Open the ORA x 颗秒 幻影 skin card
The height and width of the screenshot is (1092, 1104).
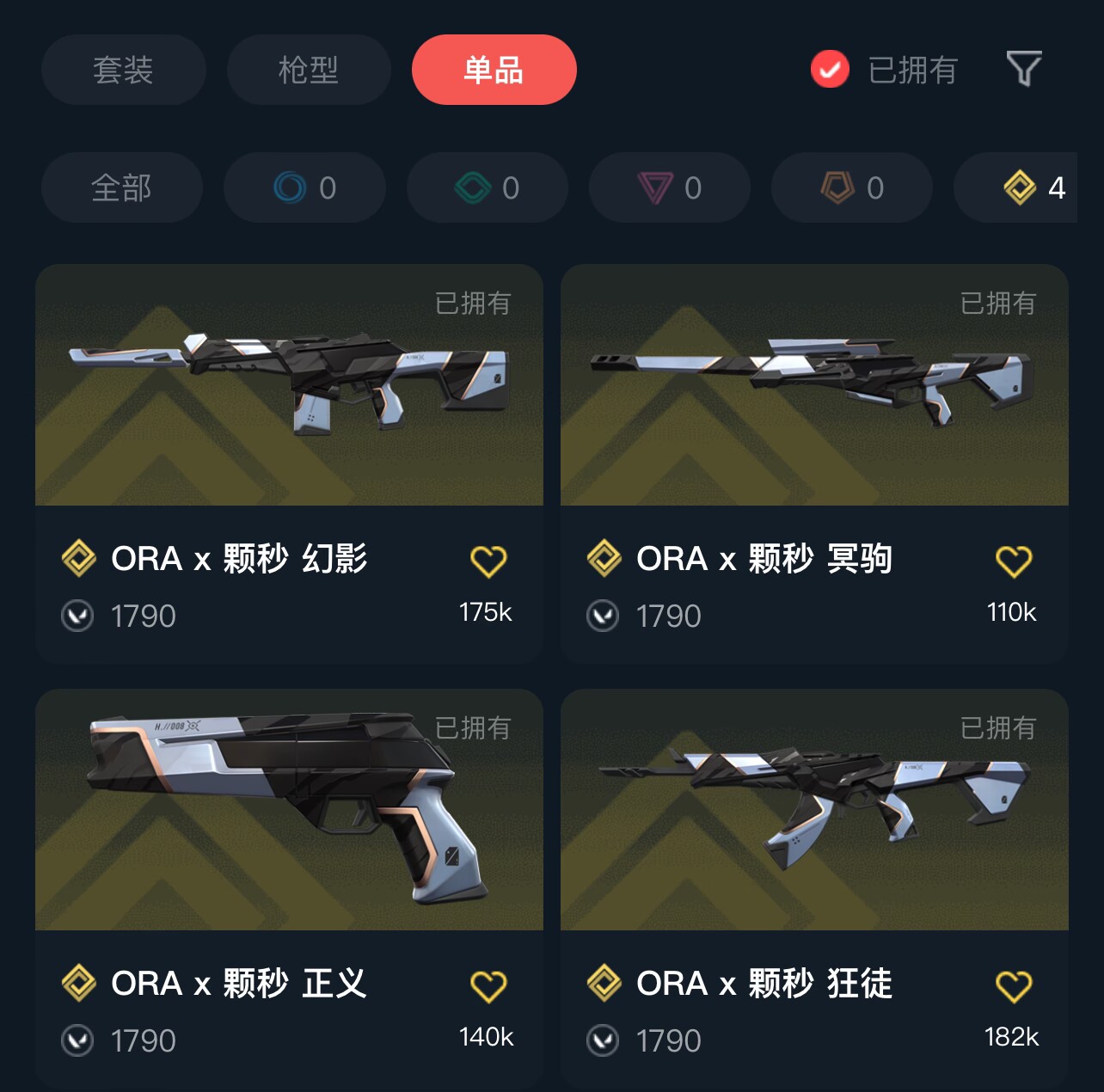pyautogui.click(x=289, y=385)
